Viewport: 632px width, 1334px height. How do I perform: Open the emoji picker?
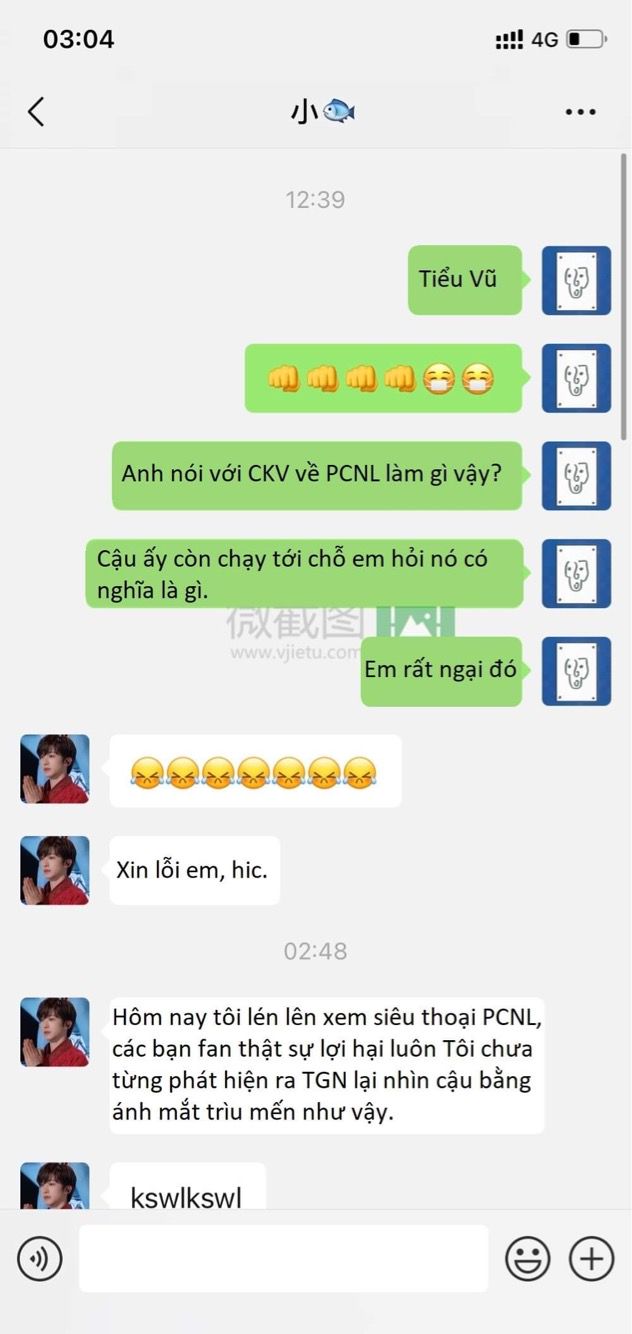527,1258
